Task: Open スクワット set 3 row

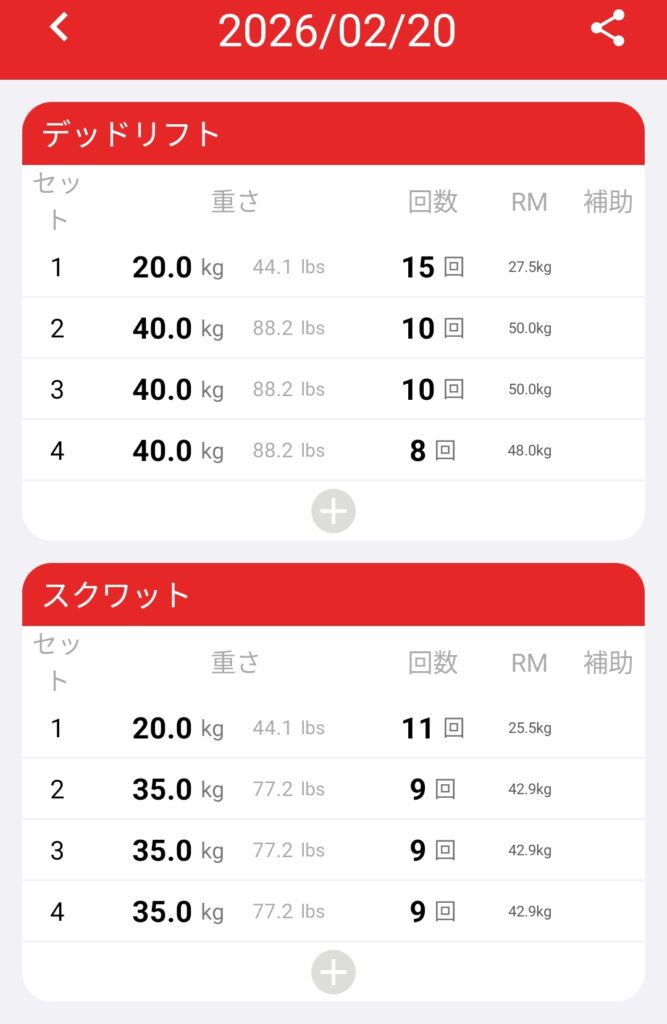Action: click(333, 851)
